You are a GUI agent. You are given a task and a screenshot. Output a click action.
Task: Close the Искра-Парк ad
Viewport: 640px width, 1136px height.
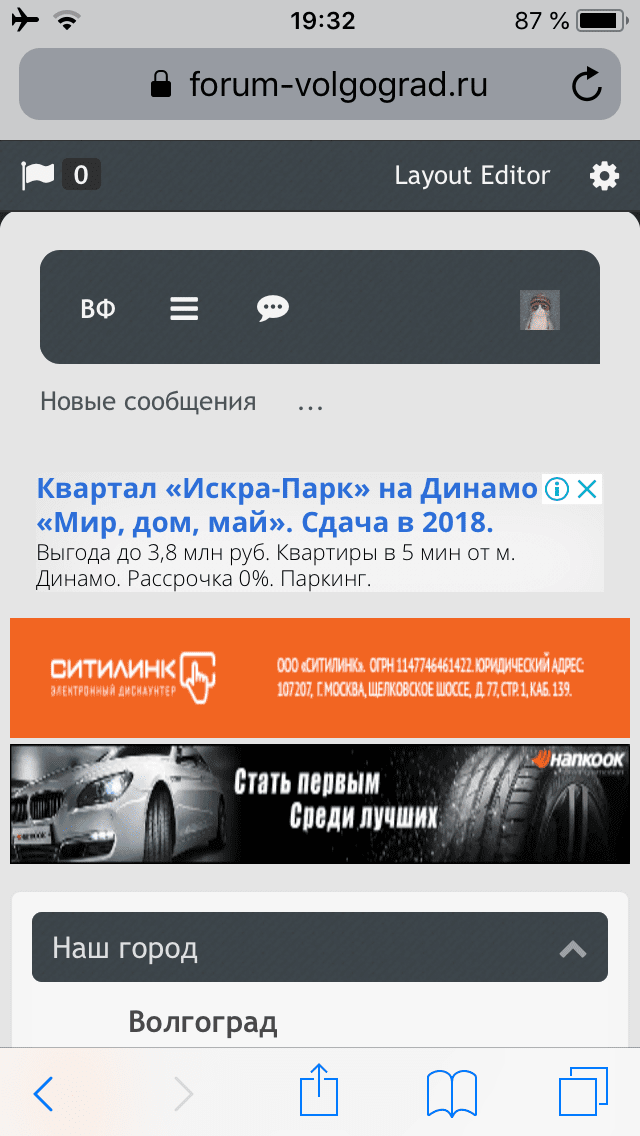588,489
